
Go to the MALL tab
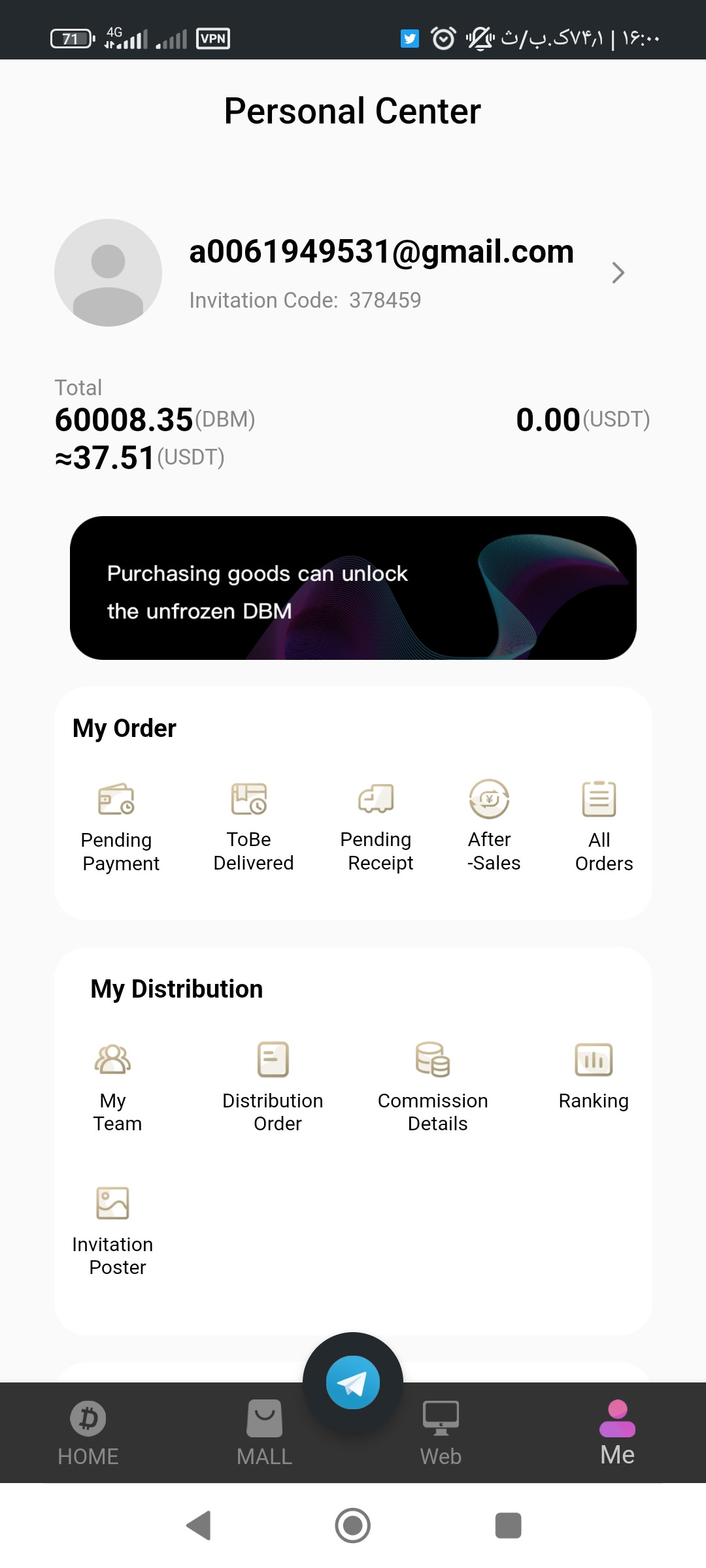[x=265, y=1433]
